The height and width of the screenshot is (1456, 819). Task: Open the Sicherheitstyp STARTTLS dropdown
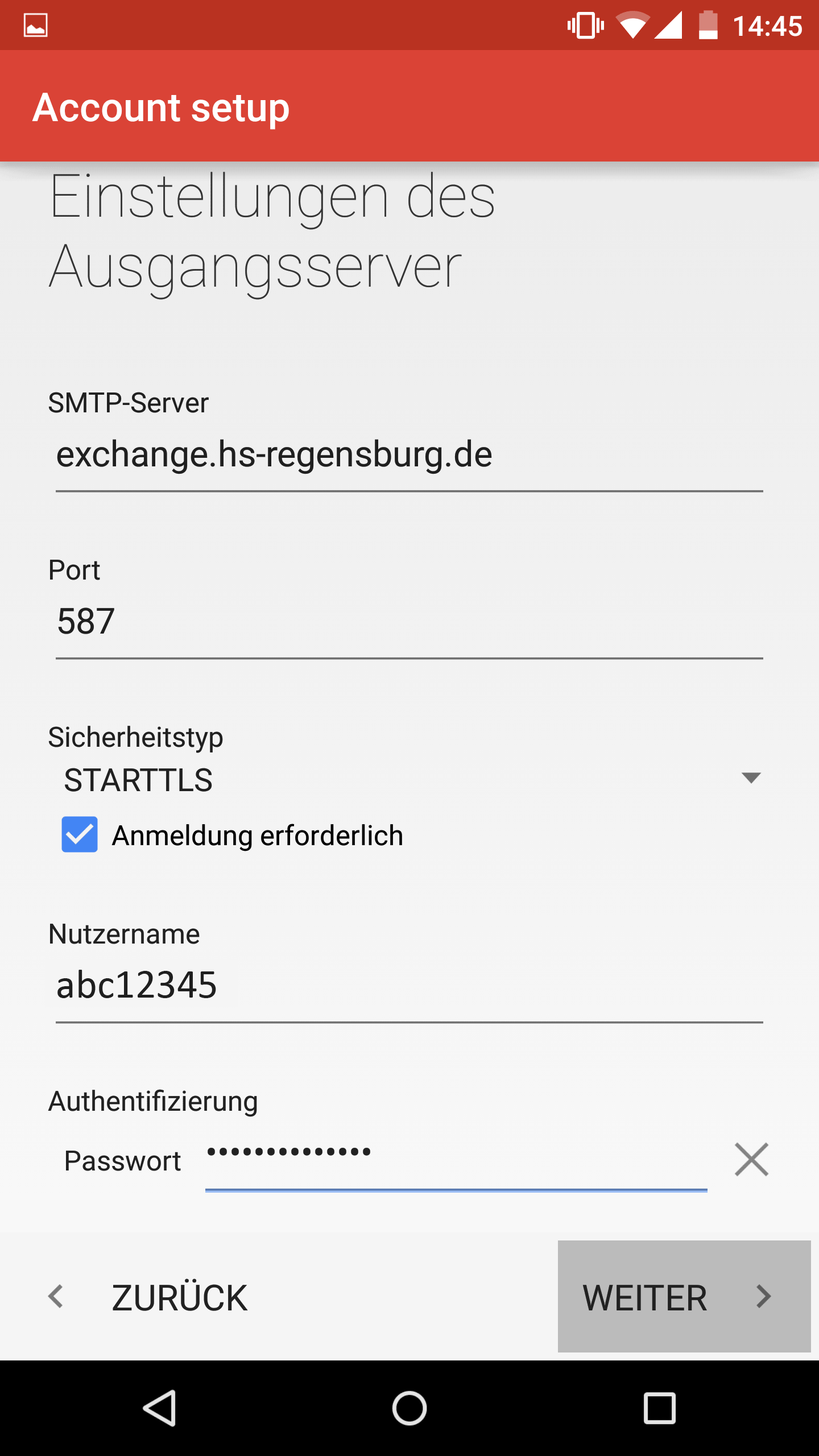(x=411, y=780)
